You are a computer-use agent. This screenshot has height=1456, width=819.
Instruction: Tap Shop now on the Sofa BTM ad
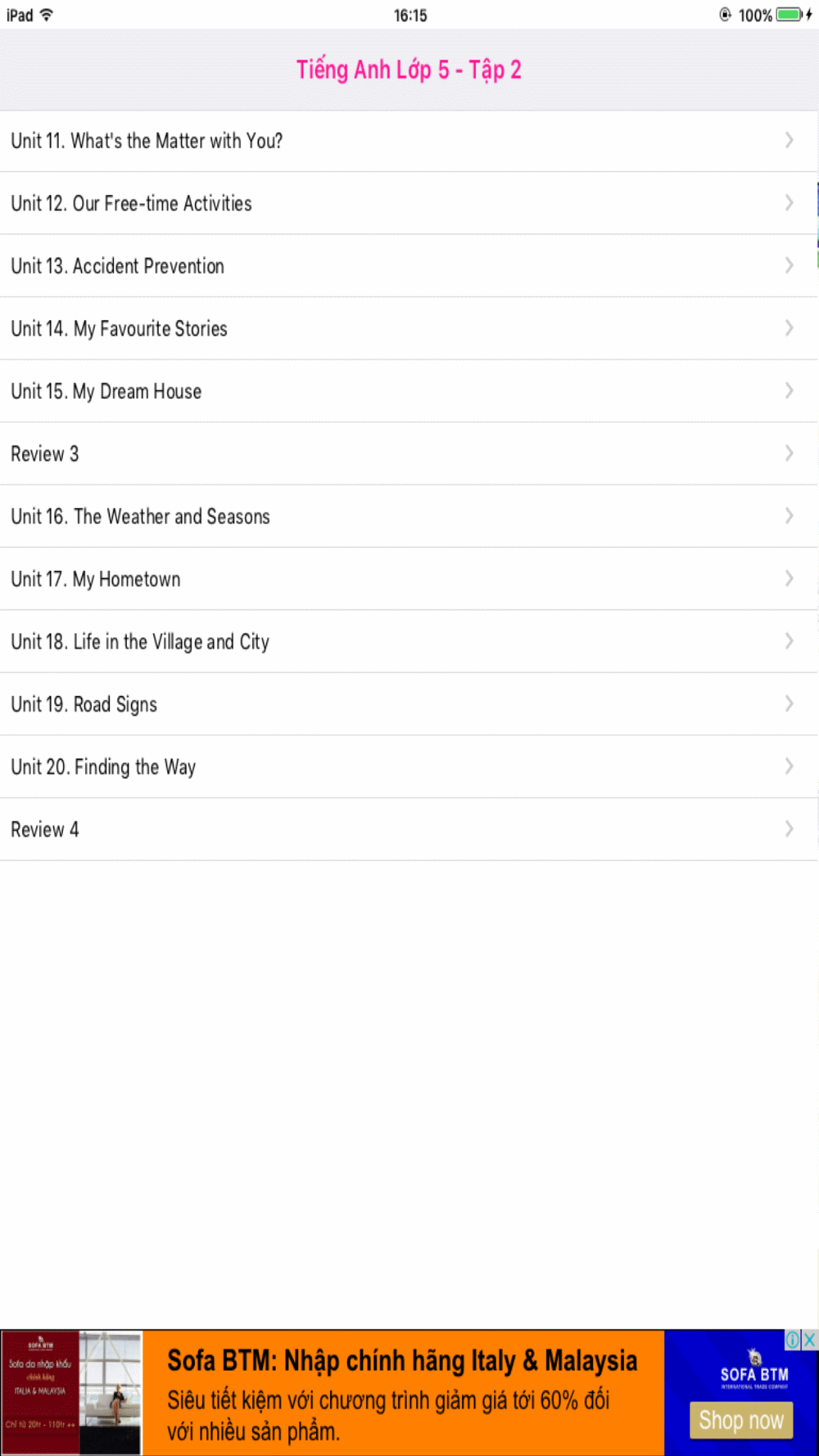741,1420
